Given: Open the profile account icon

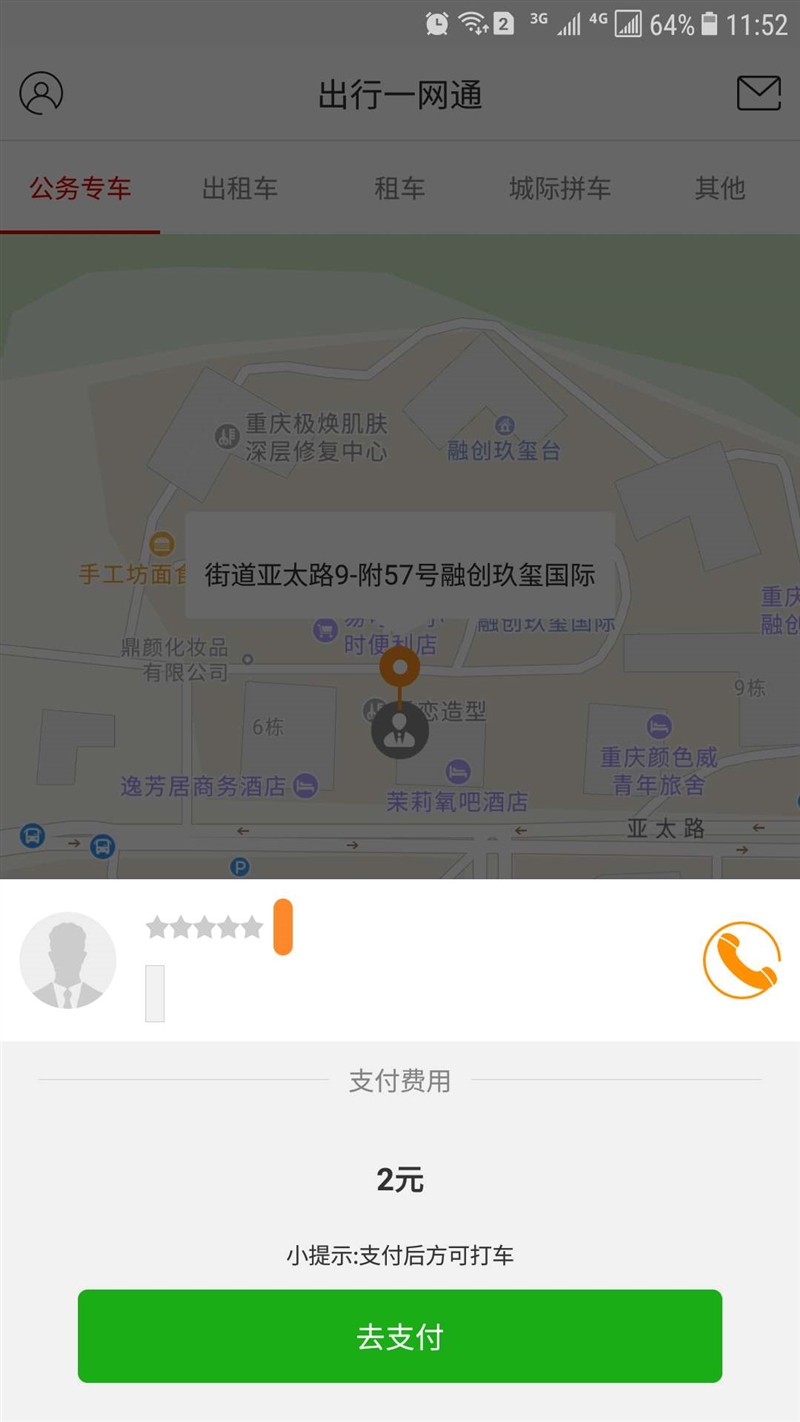Looking at the screenshot, I should tap(39, 93).
